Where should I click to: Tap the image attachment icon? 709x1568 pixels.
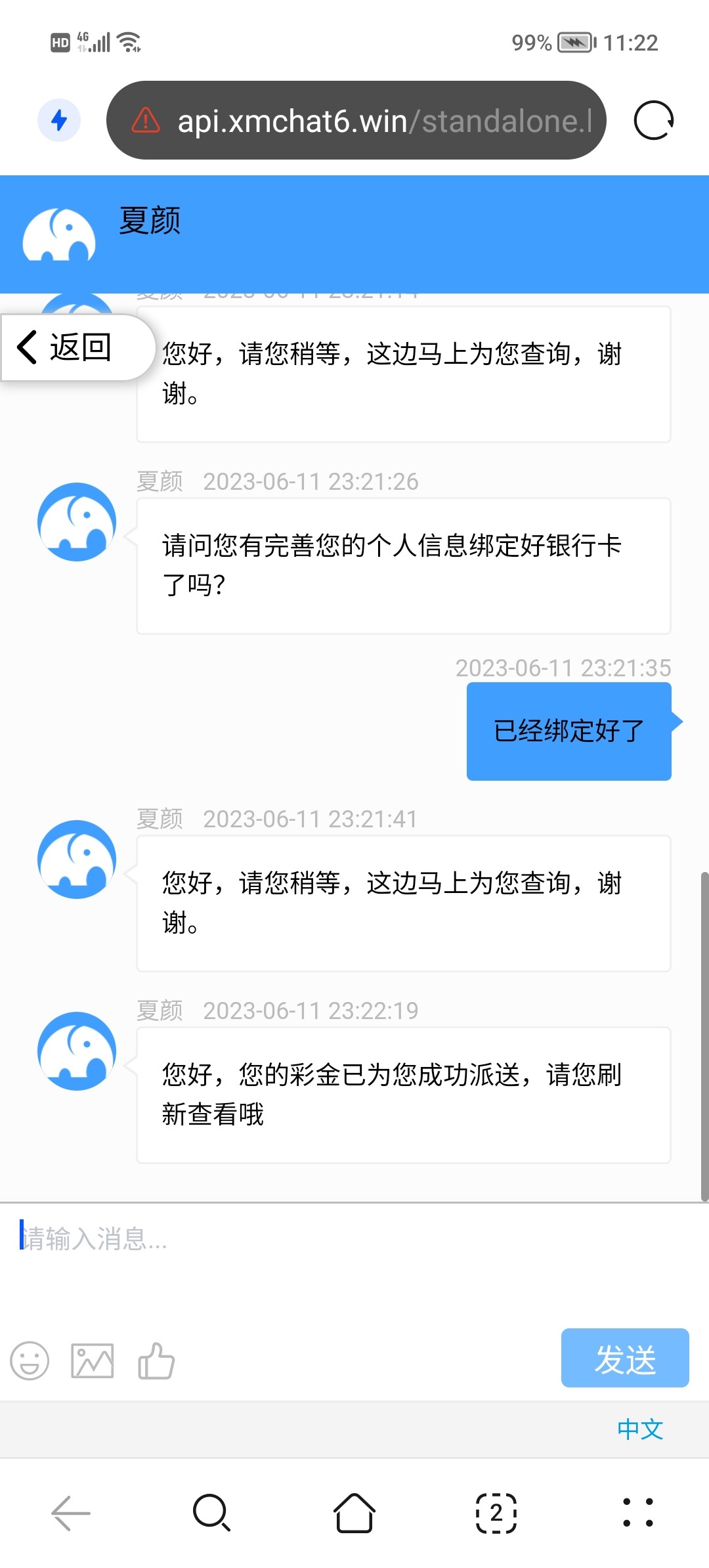tap(92, 1361)
